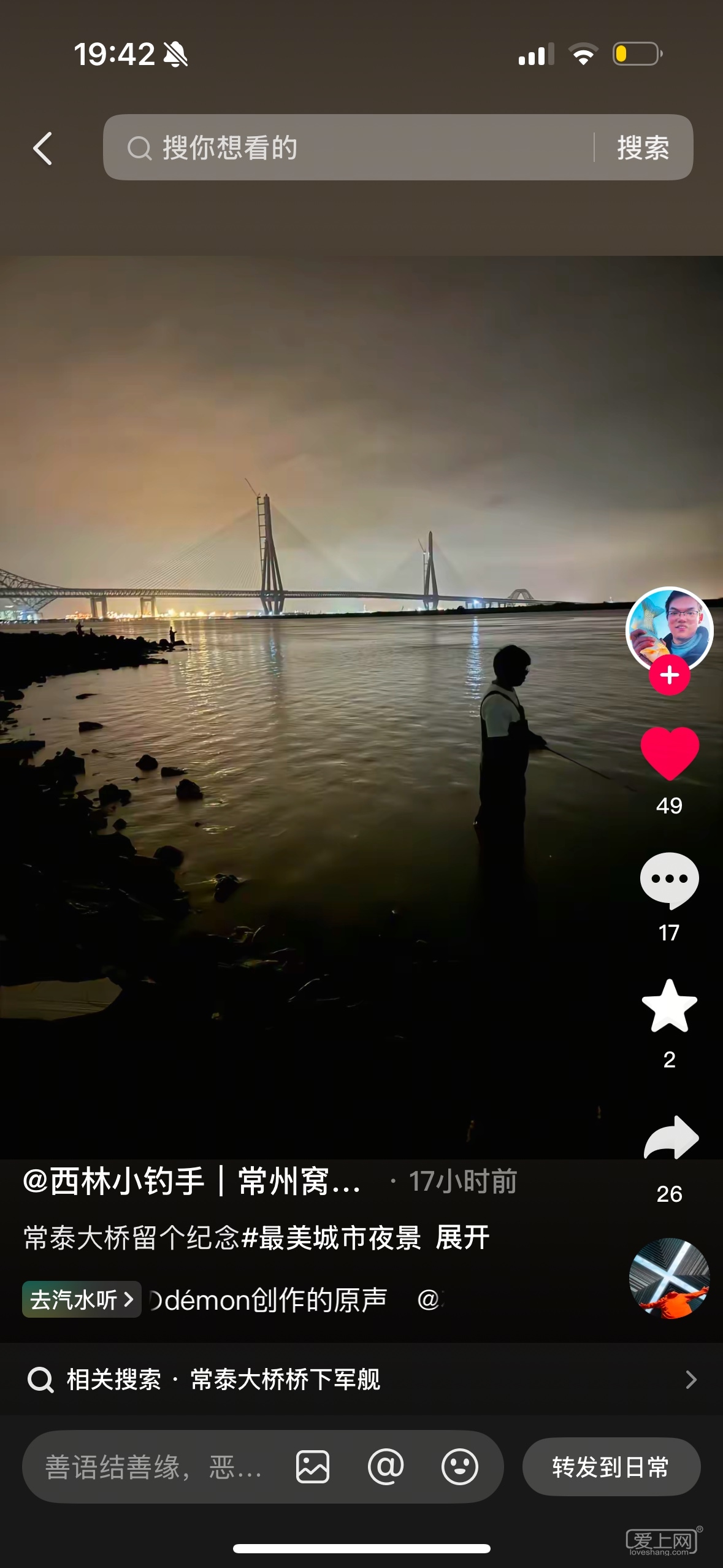The width and height of the screenshot is (723, 1568).
Task: Tap 转发到日常 button
Action: (x=611, y=1467)
